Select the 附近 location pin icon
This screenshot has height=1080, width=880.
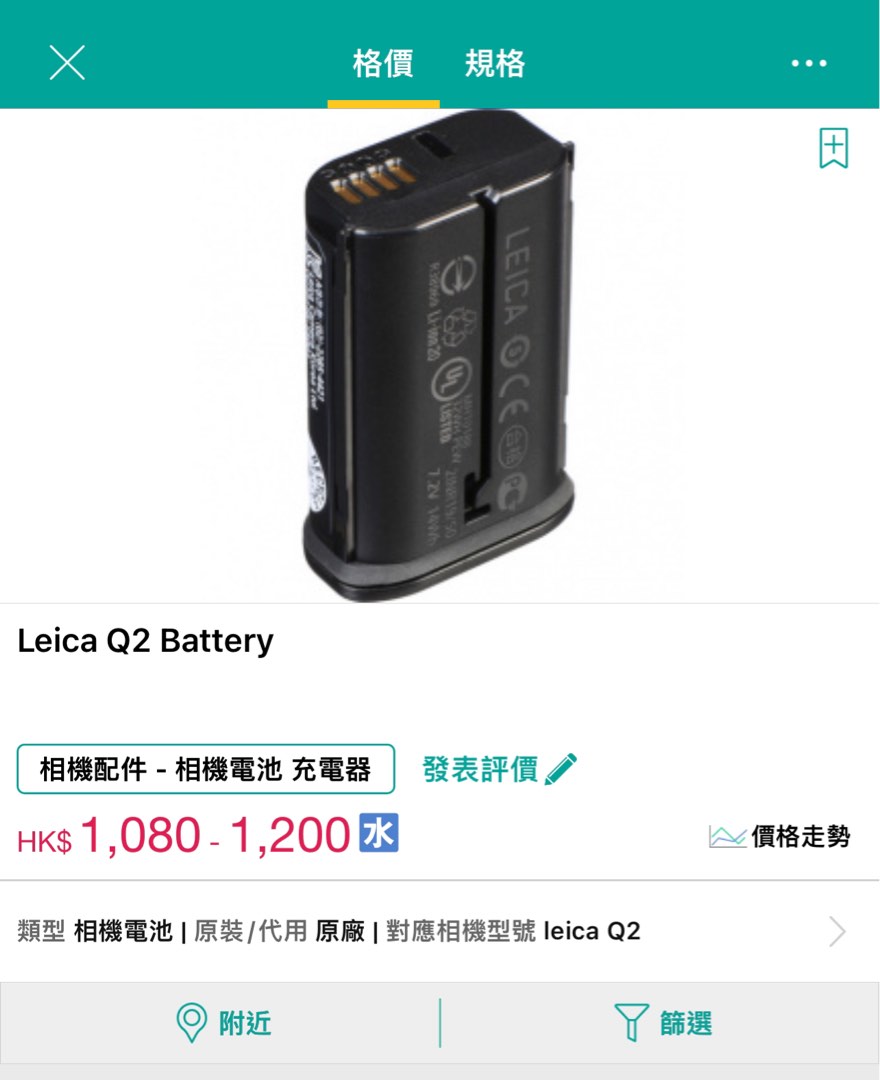(x=190, y=1022)
